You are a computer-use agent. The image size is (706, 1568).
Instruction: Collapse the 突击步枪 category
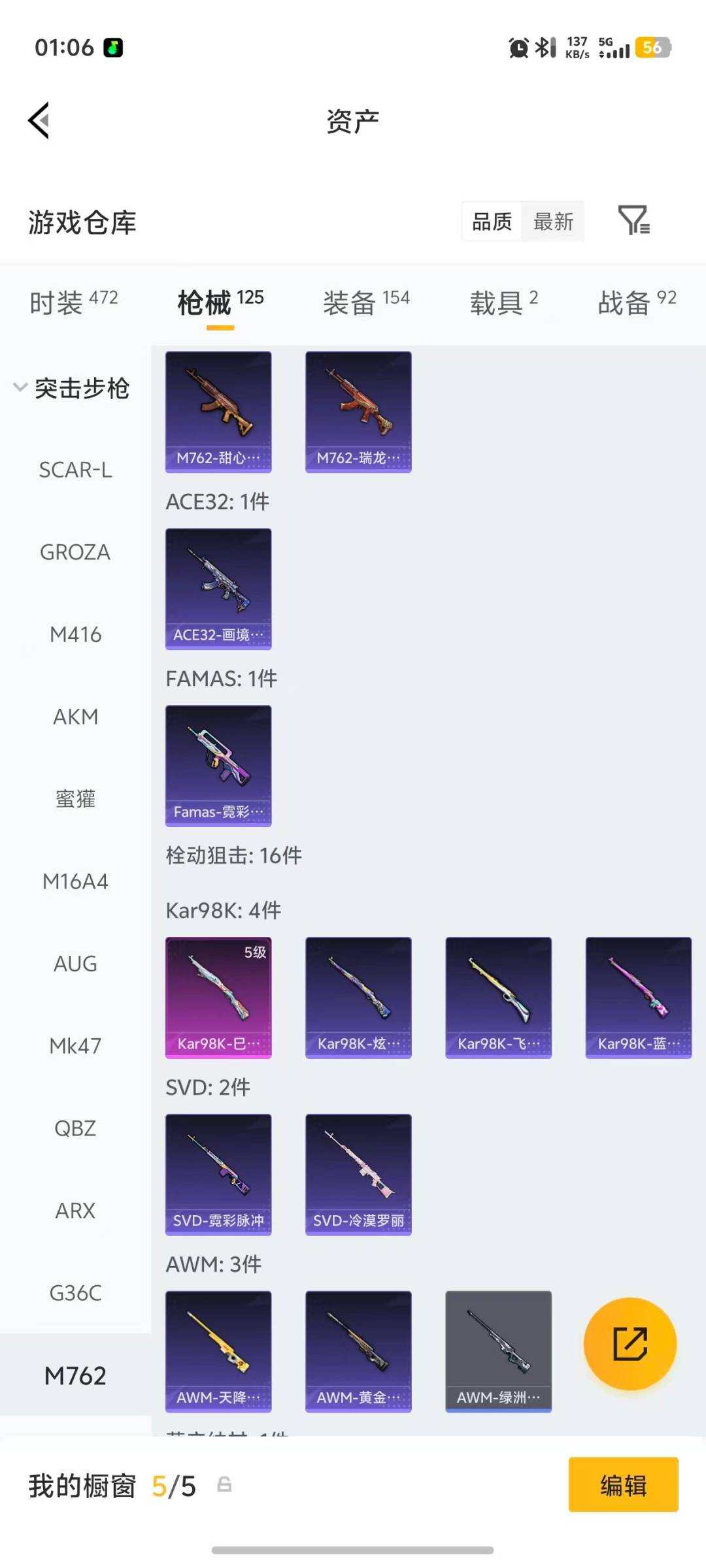click(72, 388)
